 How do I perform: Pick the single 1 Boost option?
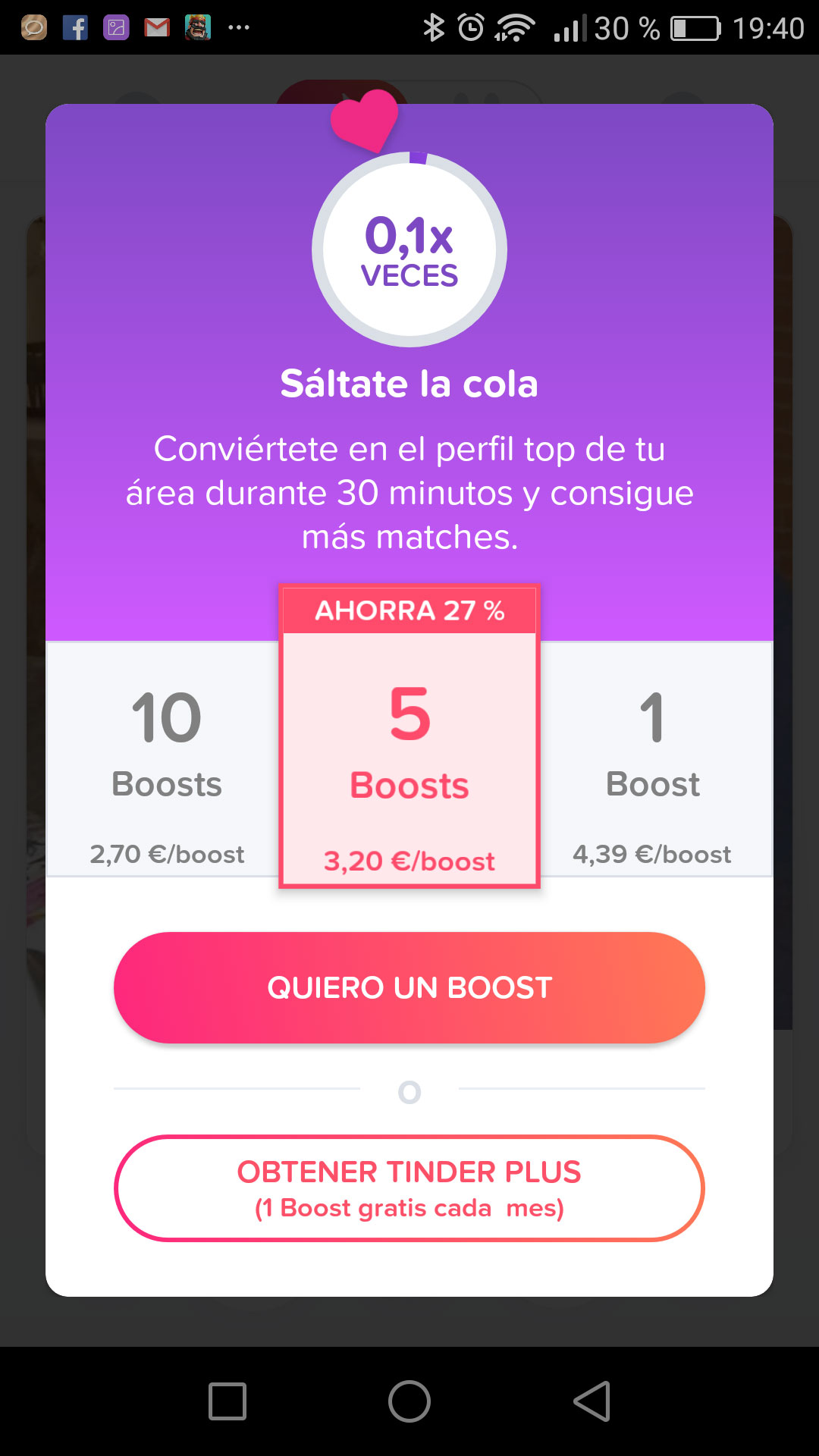pyautogui.click(x=654, y=760)
